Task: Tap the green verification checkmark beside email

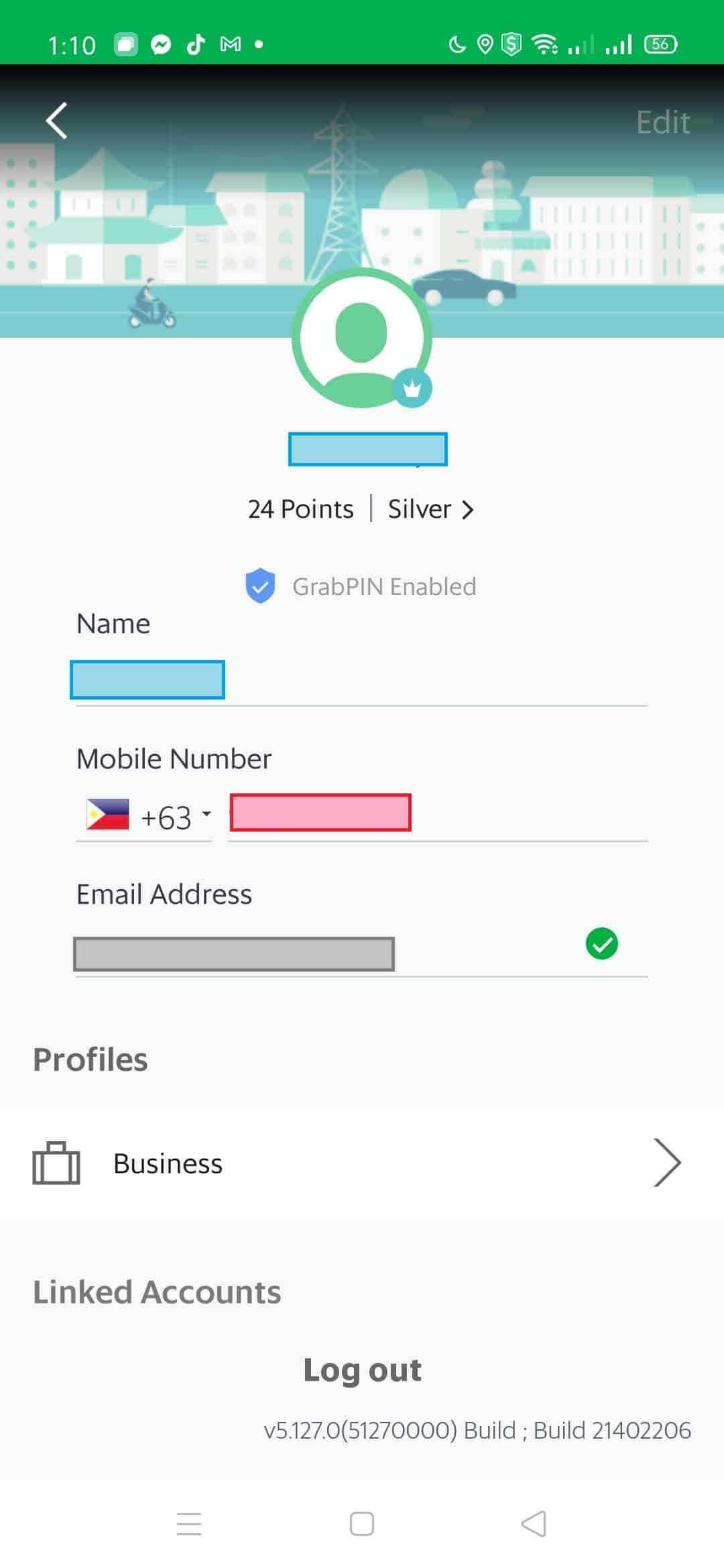Action: coord(602,945)
